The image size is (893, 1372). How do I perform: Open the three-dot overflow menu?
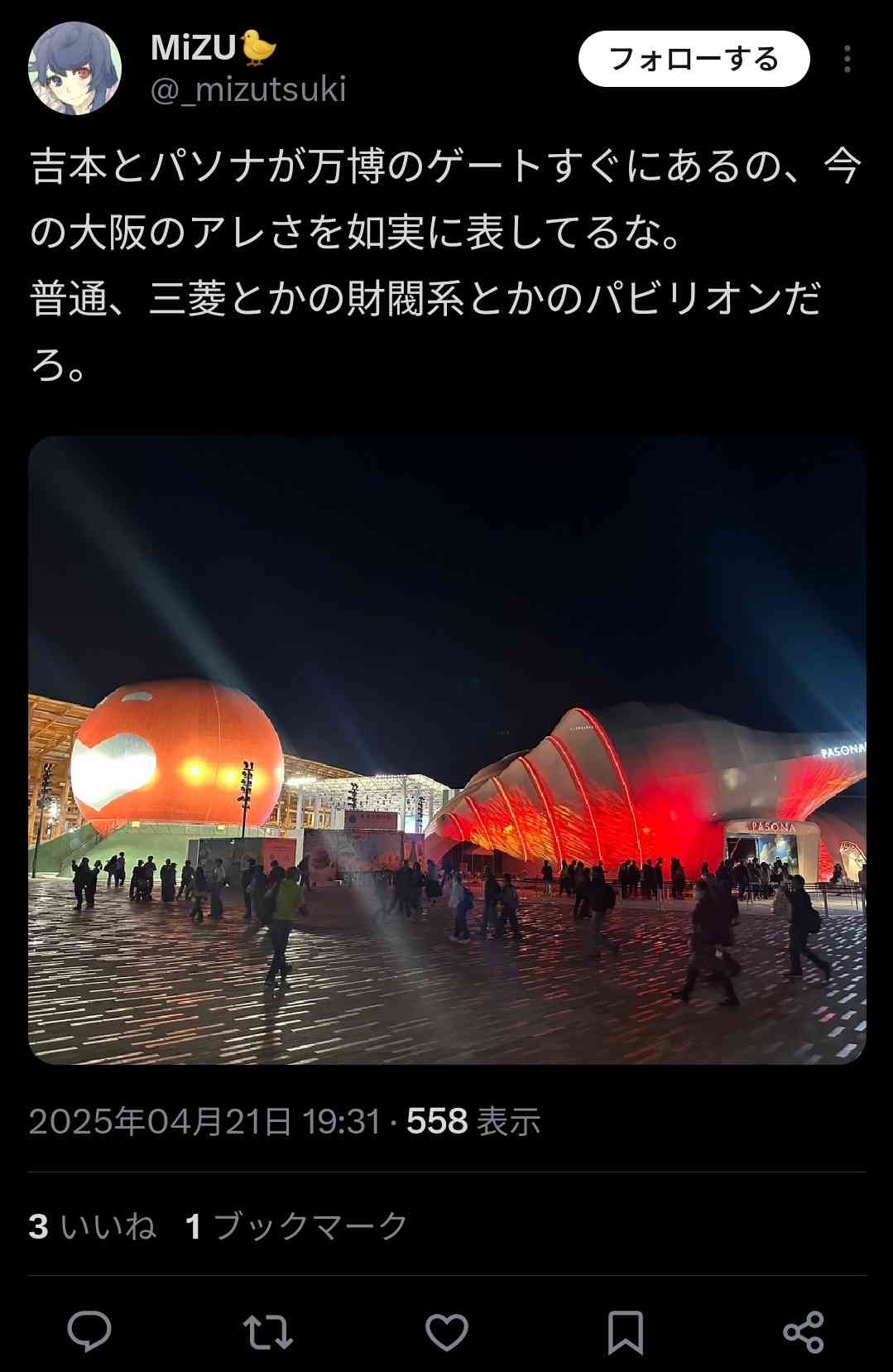point(847,60)
